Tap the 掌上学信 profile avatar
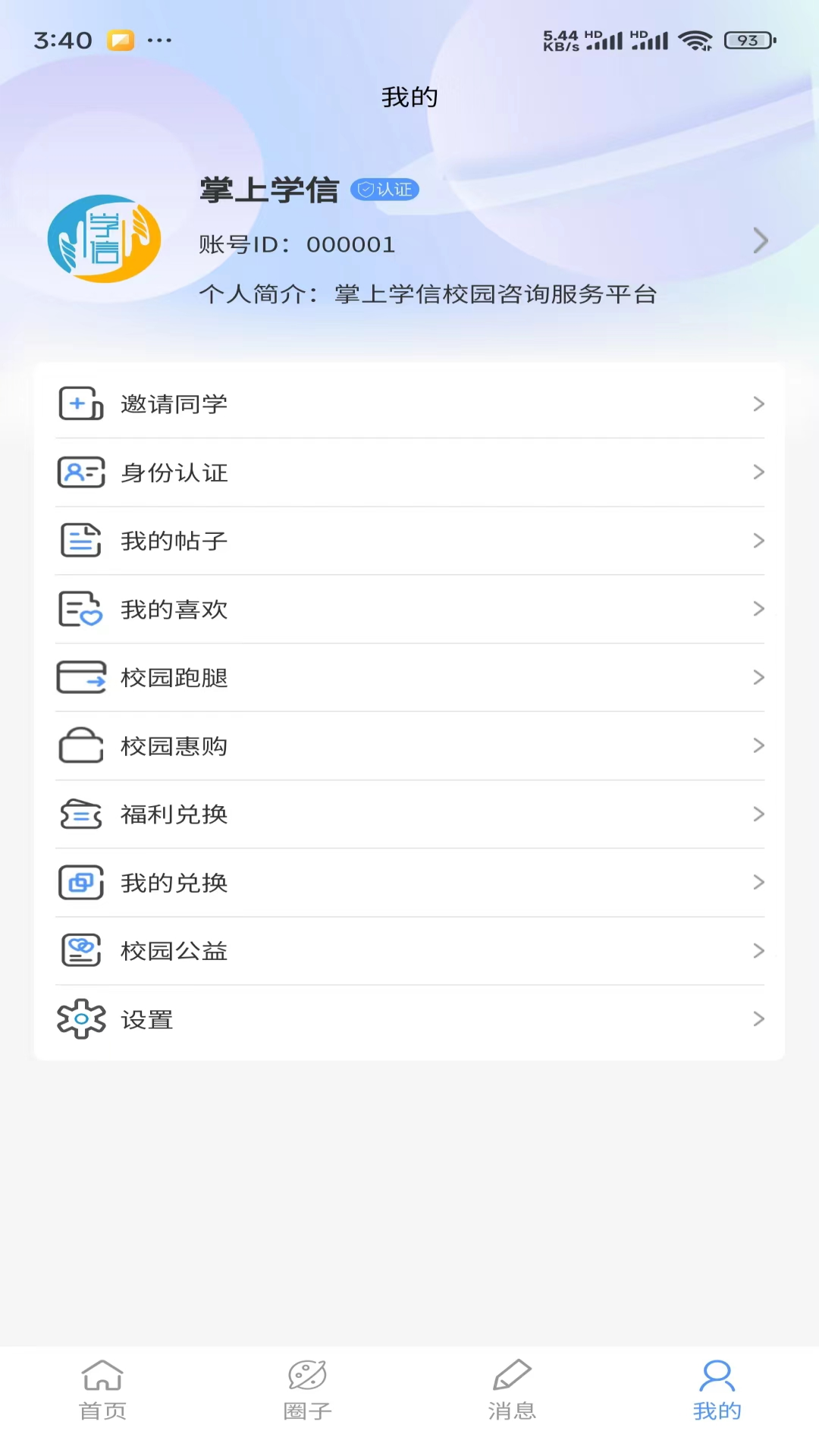Screen dimensions: 819x1456 [x=105, y=238]
